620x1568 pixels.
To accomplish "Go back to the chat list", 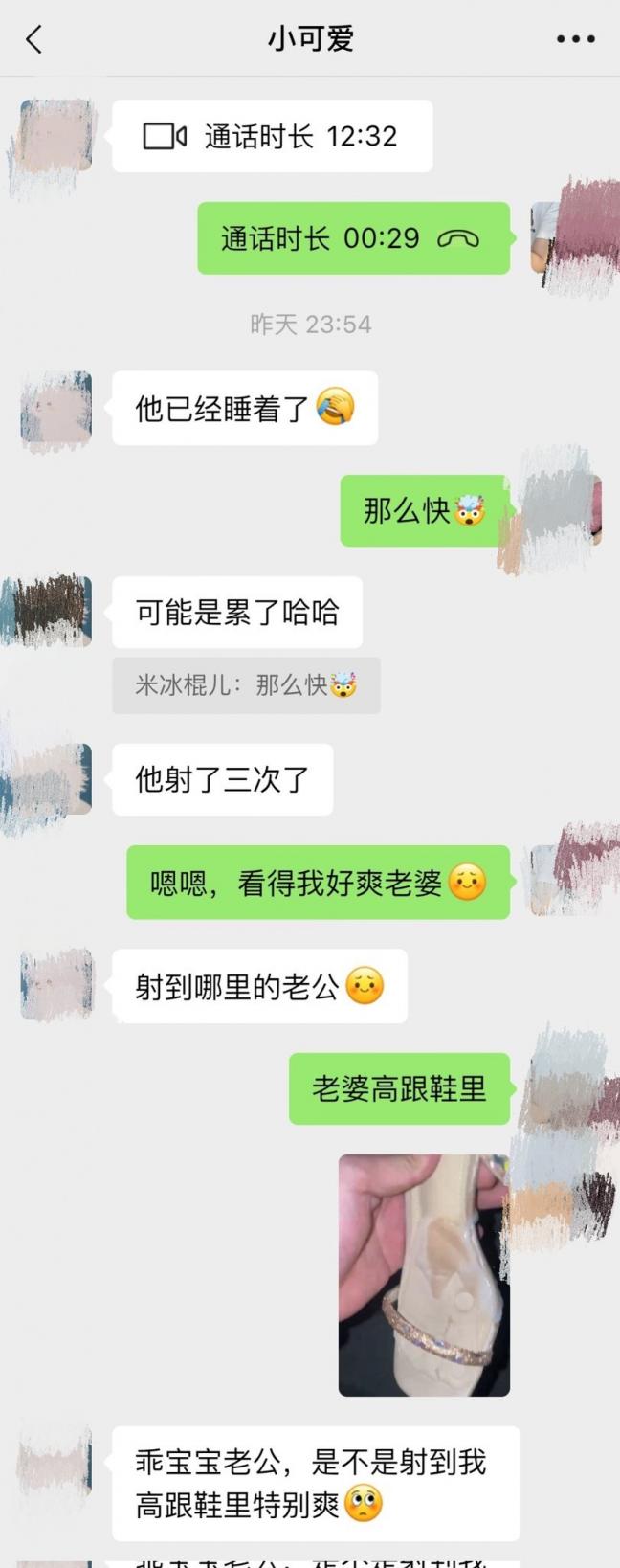I will tap(34, 39).
